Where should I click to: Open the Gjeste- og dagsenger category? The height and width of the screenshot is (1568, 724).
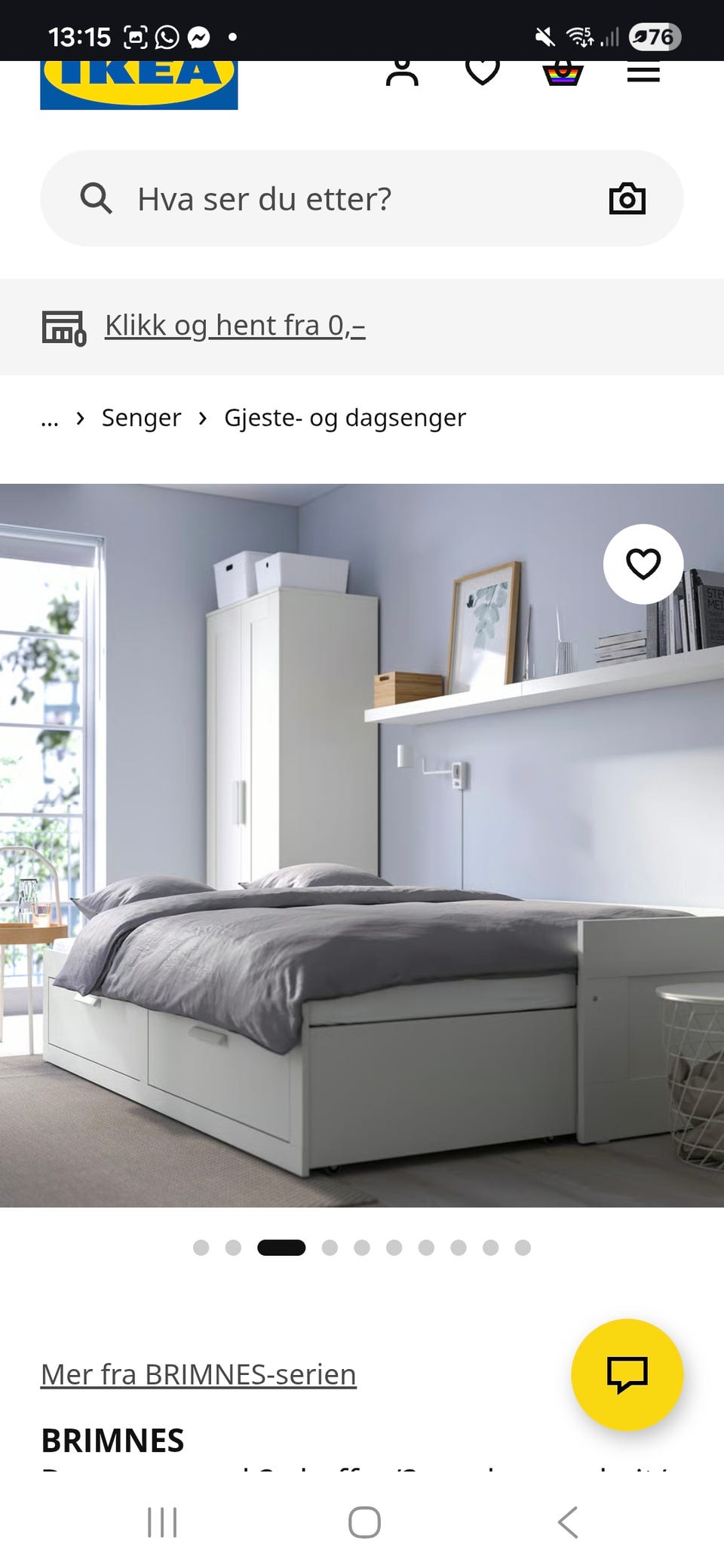tap(345, 418)
